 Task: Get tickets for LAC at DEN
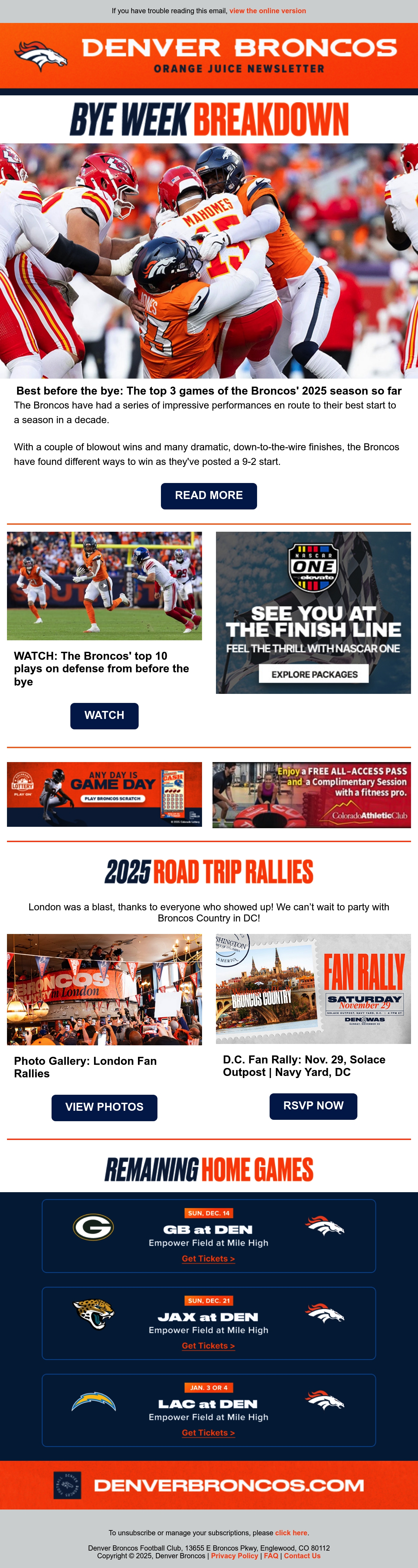click(x=208, y=1432)
